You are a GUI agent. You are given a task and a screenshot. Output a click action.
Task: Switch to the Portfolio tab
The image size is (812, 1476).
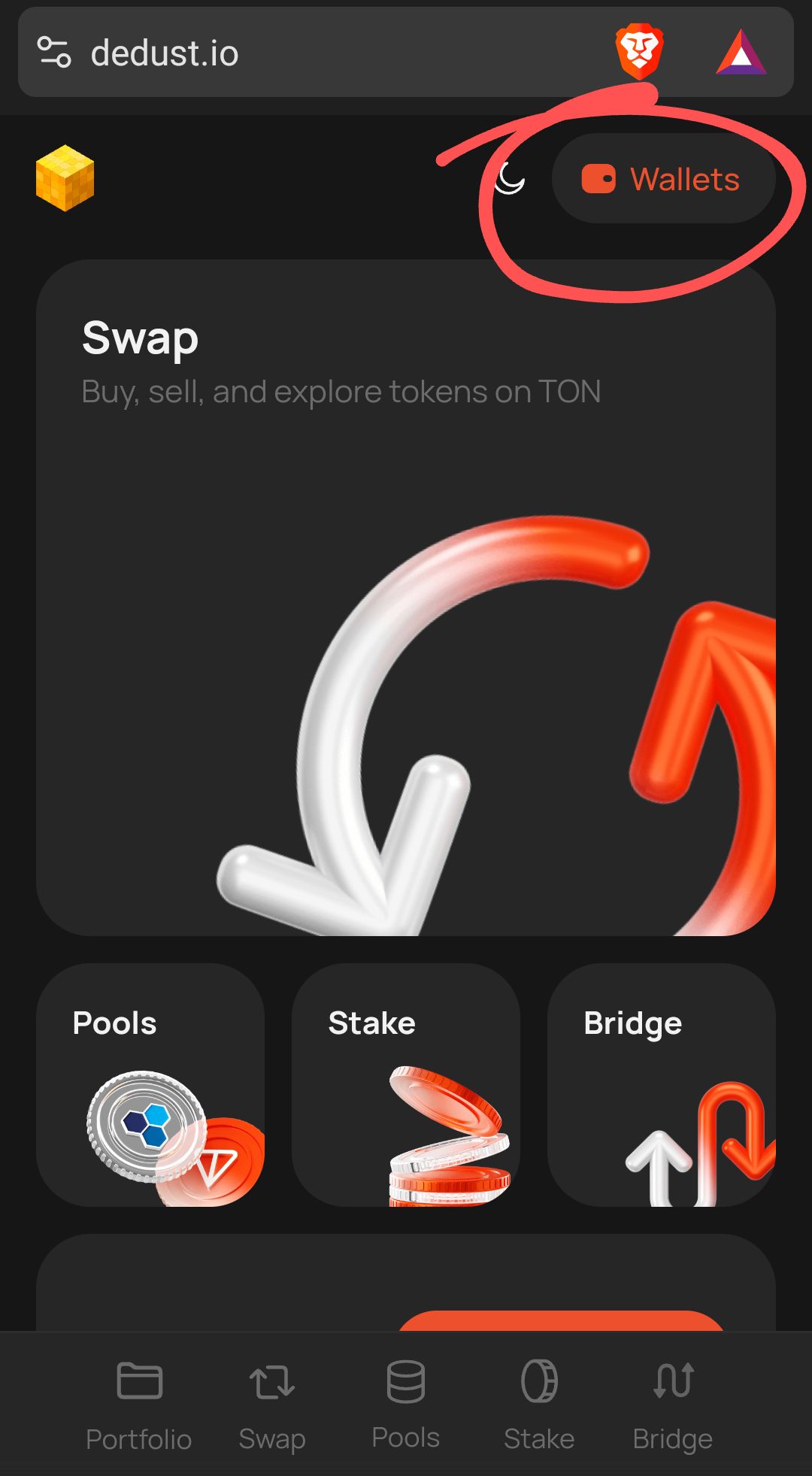139,1406
